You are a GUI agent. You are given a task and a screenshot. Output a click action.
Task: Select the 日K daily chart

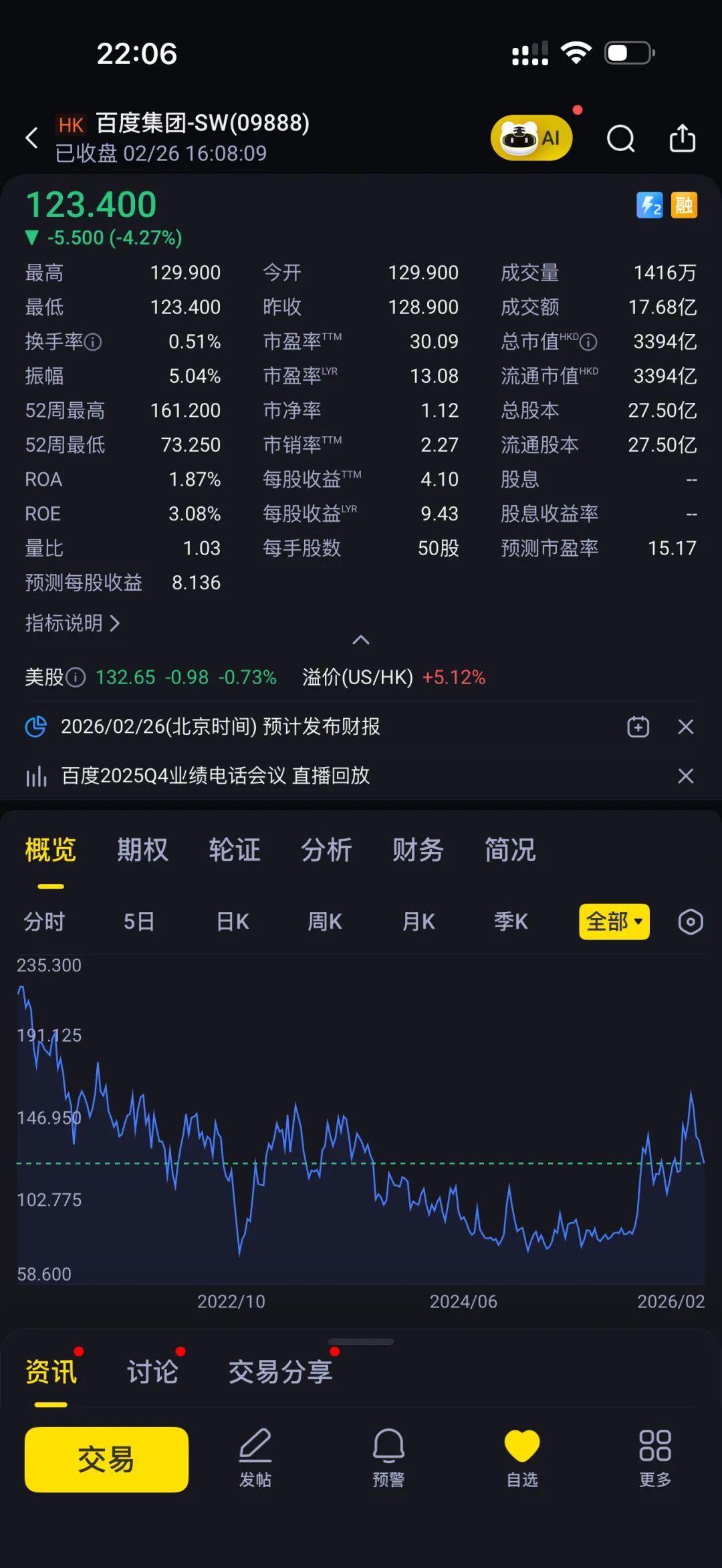[233, 922]
